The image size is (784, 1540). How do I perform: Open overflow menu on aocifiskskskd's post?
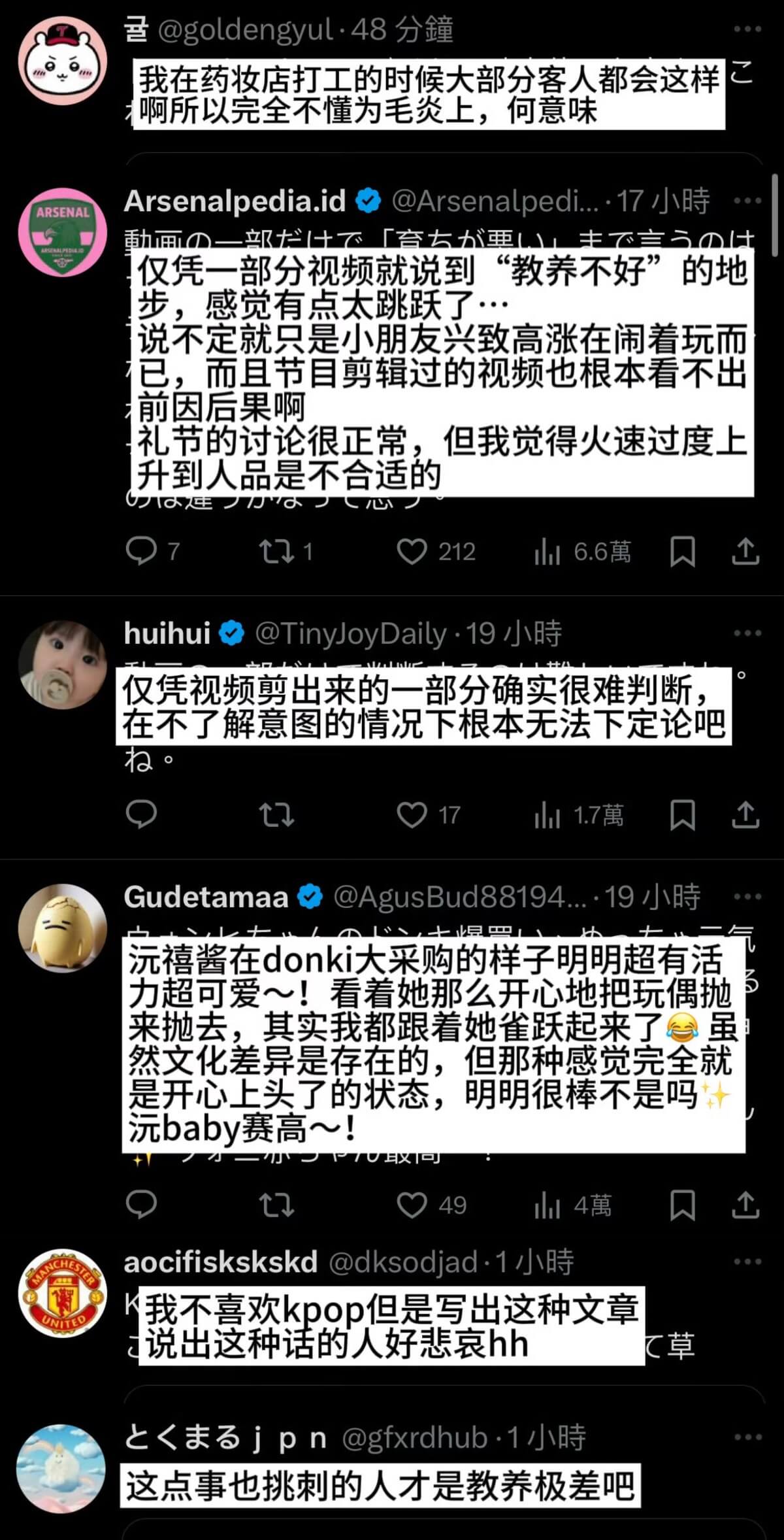[747, 1262]
